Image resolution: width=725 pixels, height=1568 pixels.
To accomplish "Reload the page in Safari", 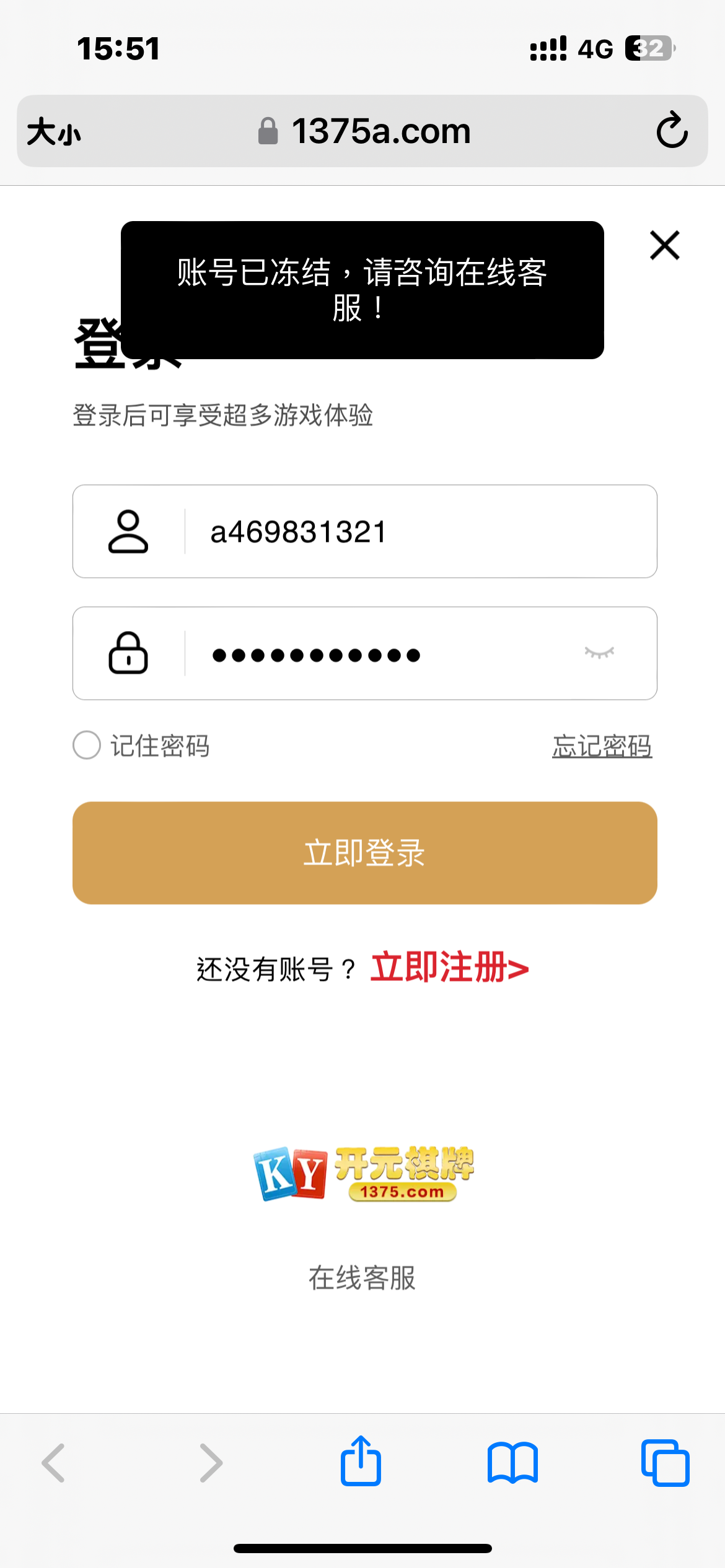I will (x=672, y=131).
